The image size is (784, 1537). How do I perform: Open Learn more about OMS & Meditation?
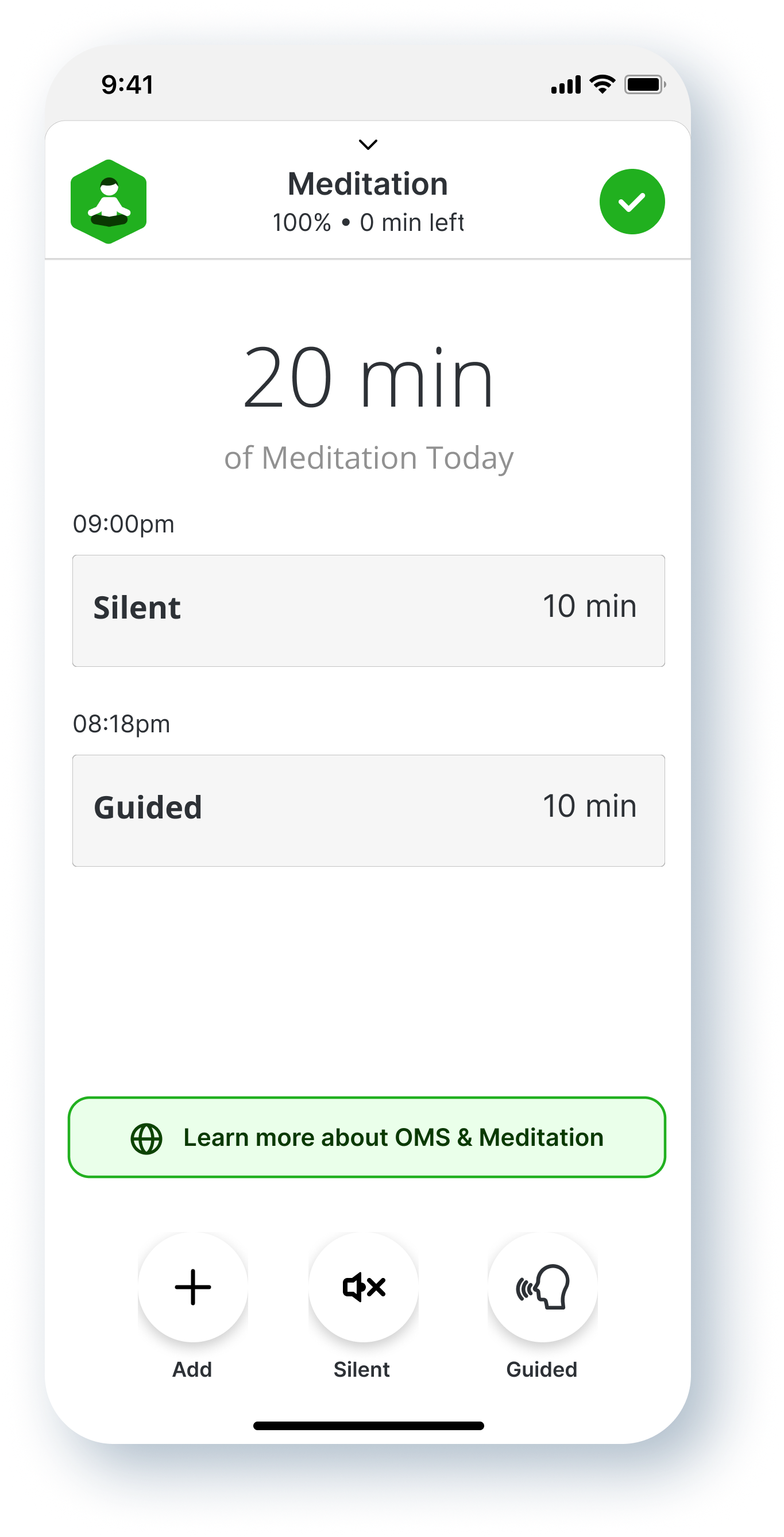(367, 1137)
